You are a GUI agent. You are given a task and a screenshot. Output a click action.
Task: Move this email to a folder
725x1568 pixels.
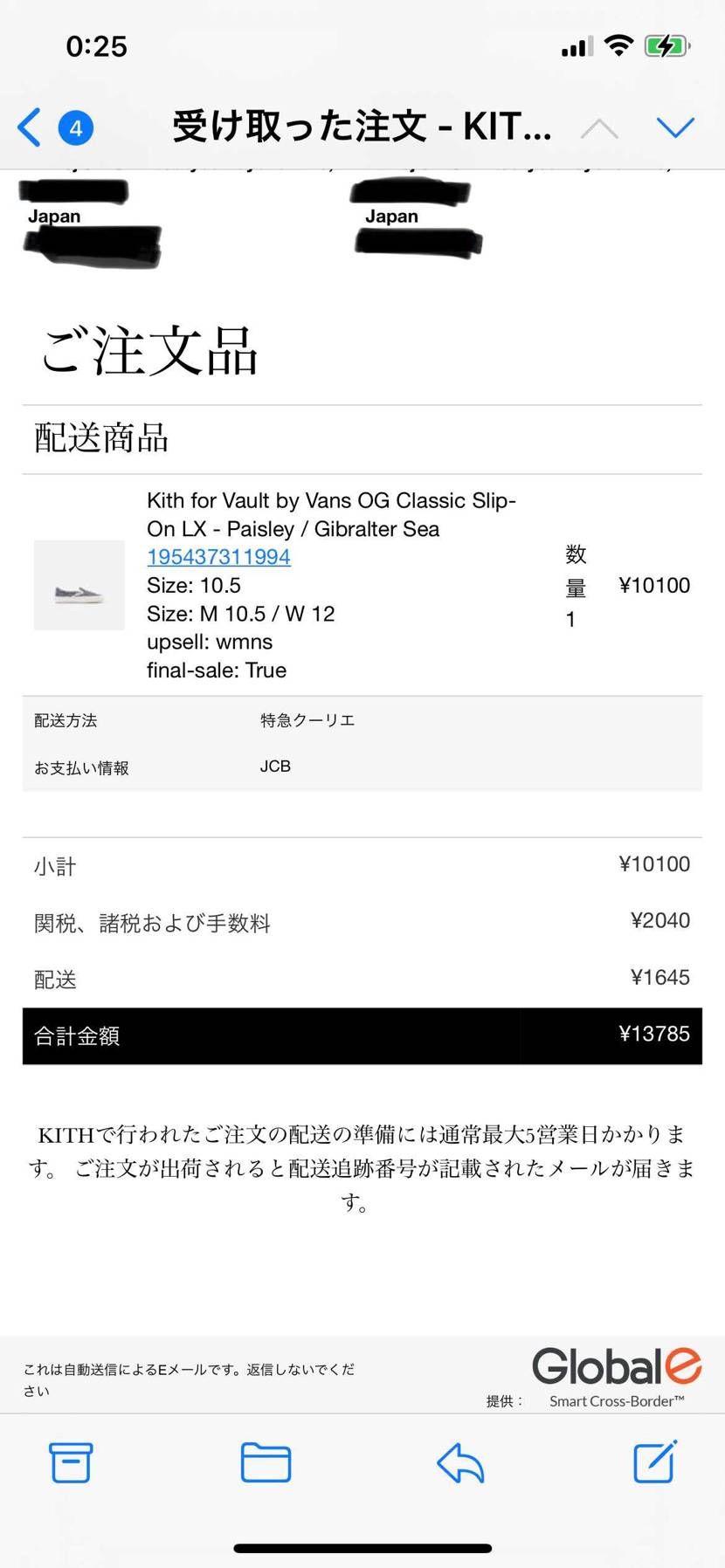(266, 1462)
